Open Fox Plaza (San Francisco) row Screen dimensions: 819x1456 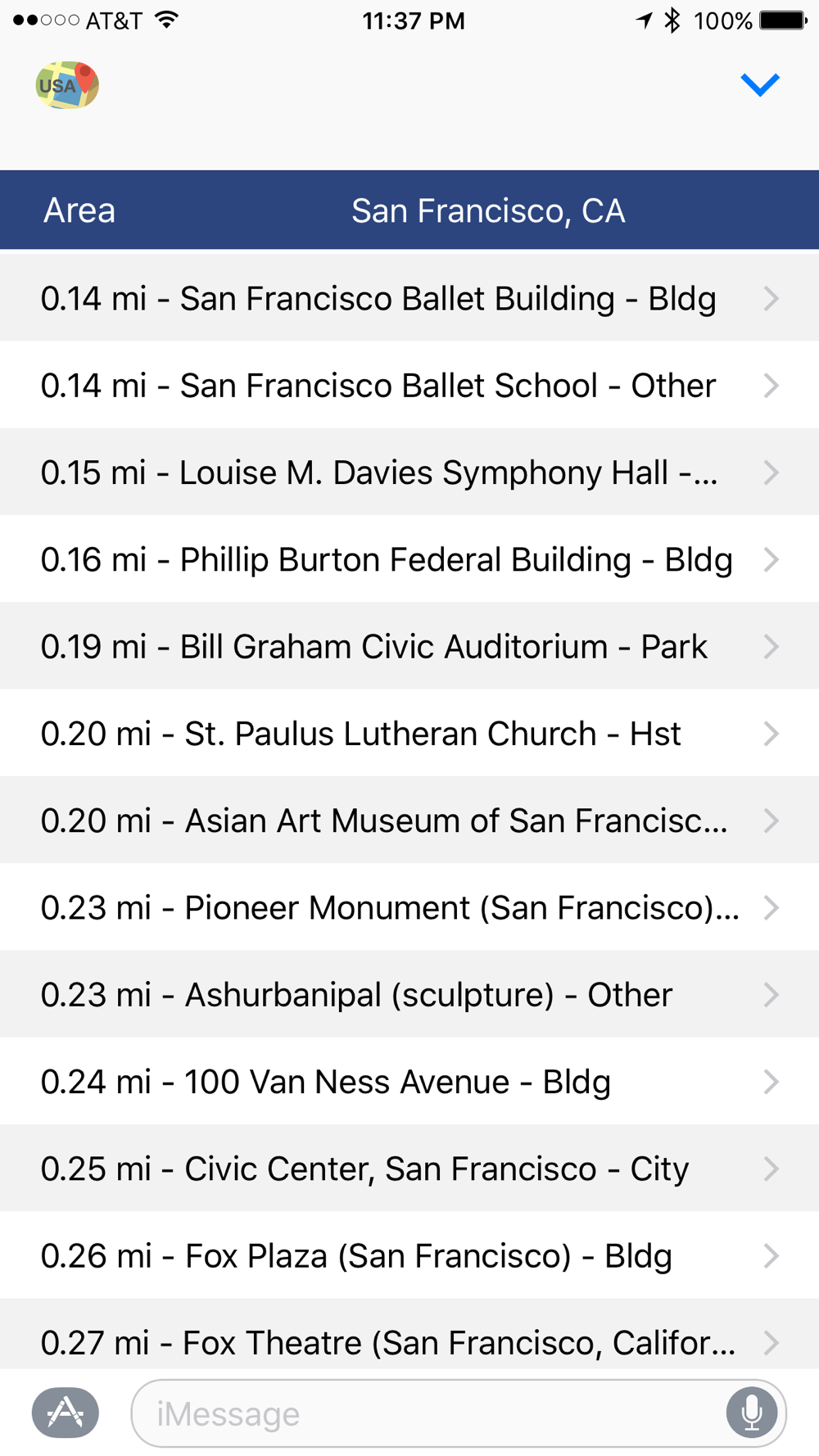tap(409, 1255)
